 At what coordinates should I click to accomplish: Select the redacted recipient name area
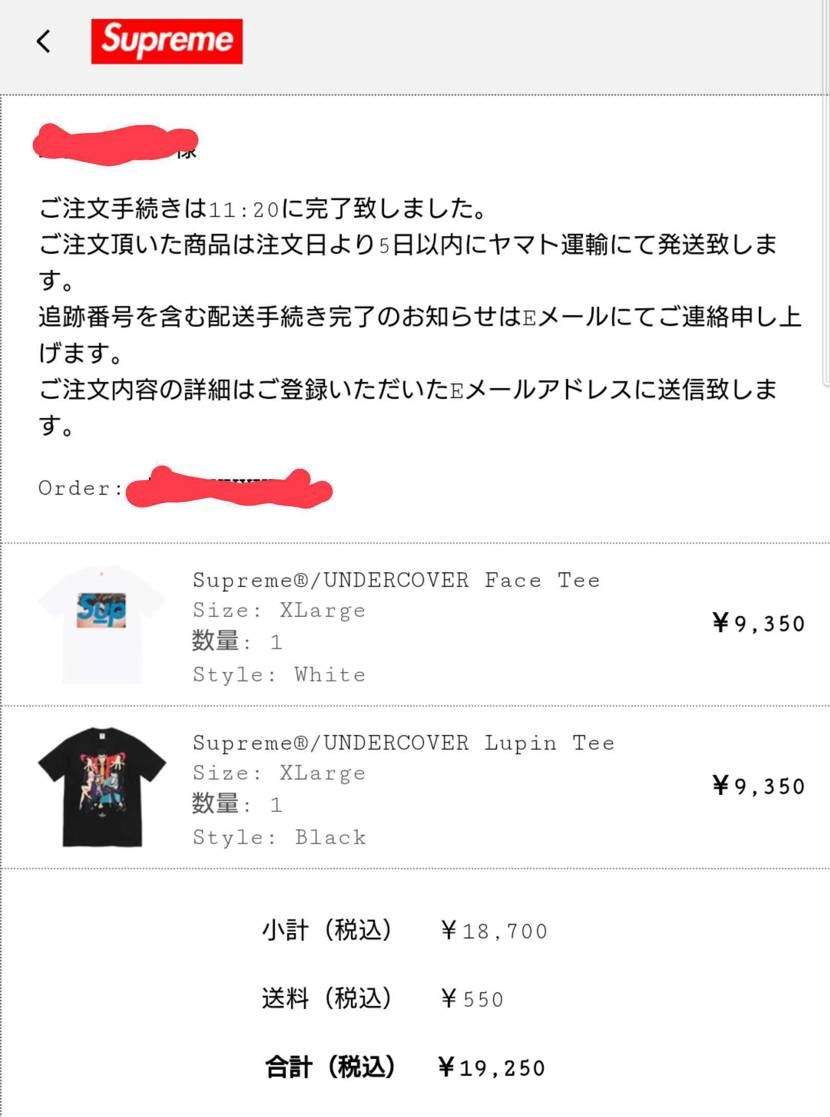pyautogui.click(x=113, y=142)
